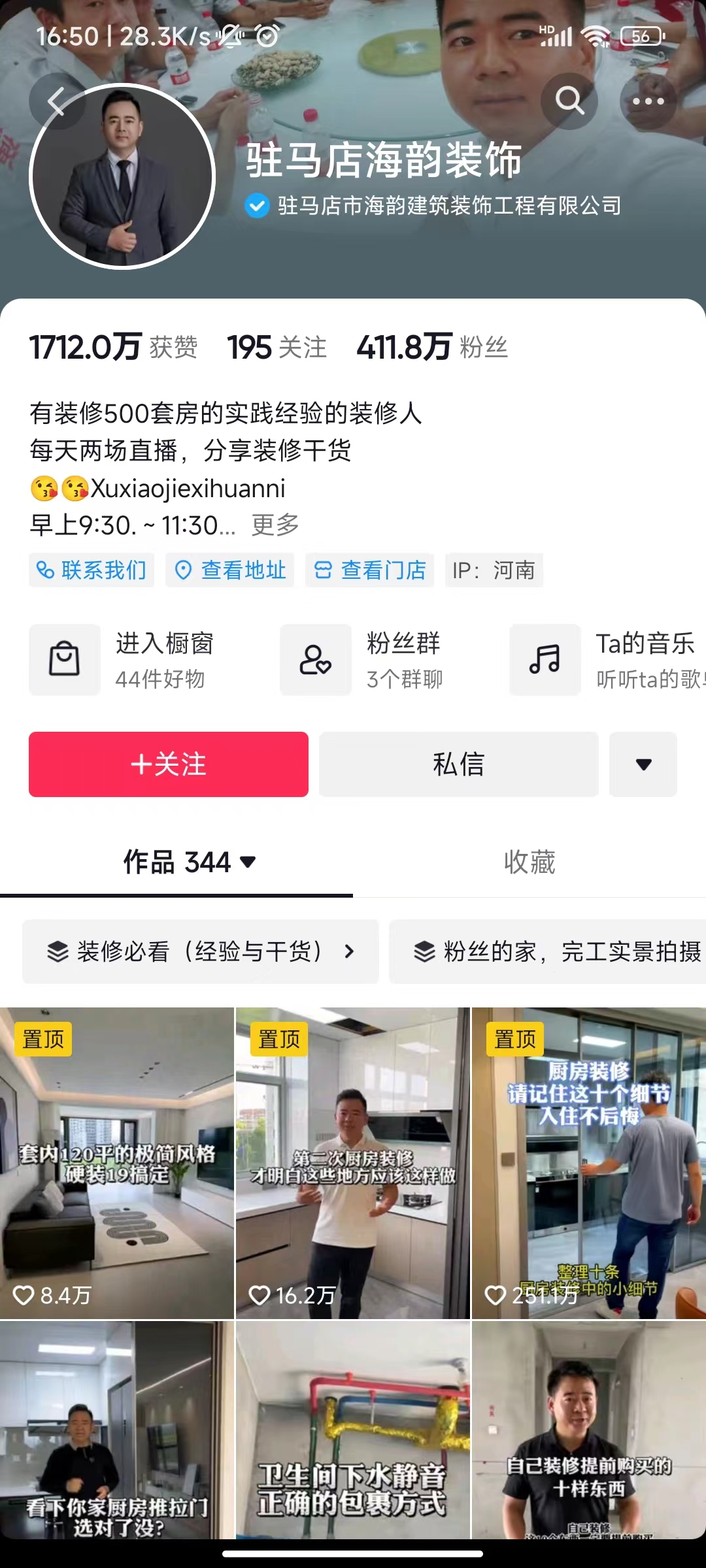Open the 装修必看（经验与干货）collection
Viewport: 706px width, 1568px height.
201,952
